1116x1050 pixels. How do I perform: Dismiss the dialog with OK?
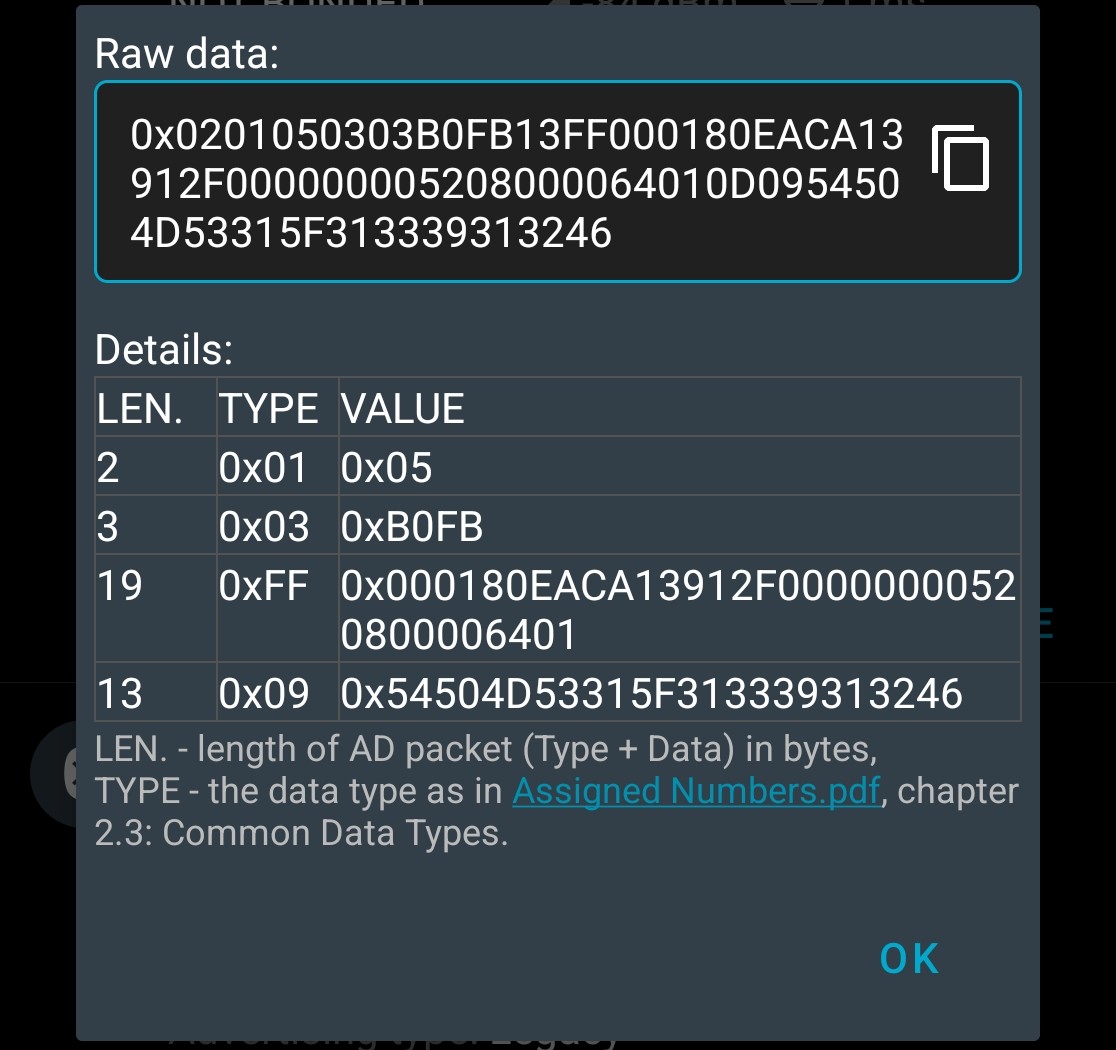point(909,959)
